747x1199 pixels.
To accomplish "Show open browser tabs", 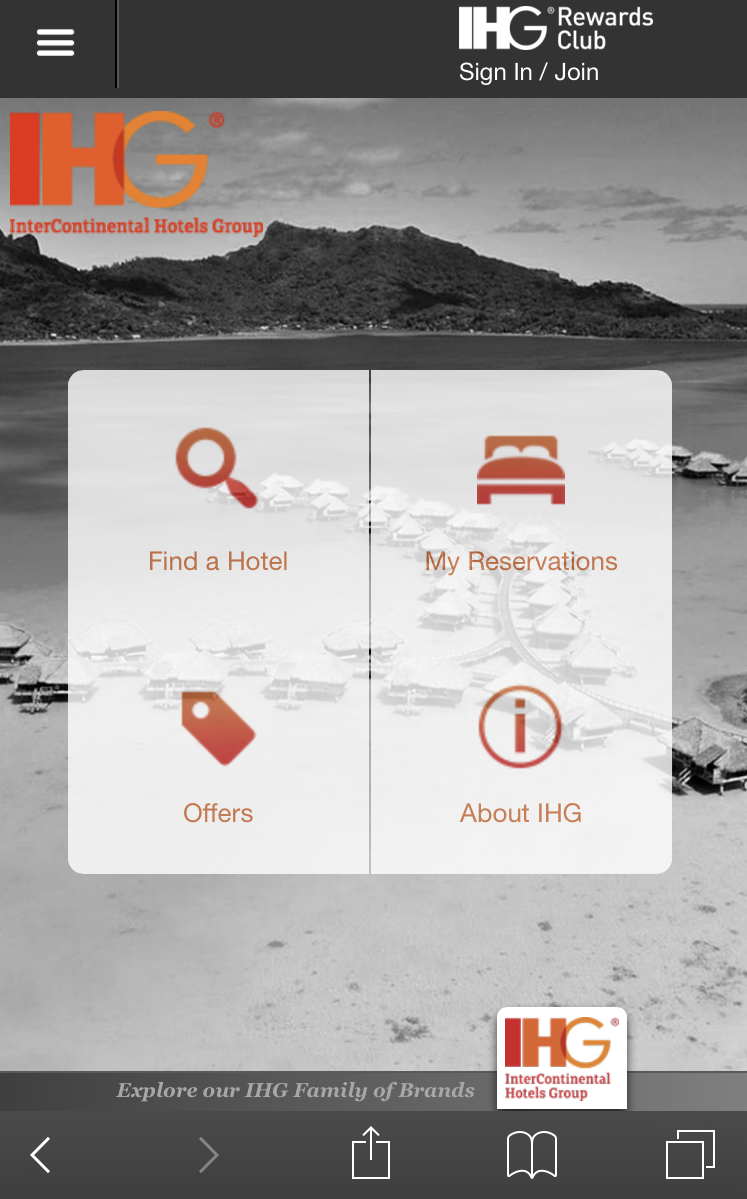I will tap(690, 1154).
